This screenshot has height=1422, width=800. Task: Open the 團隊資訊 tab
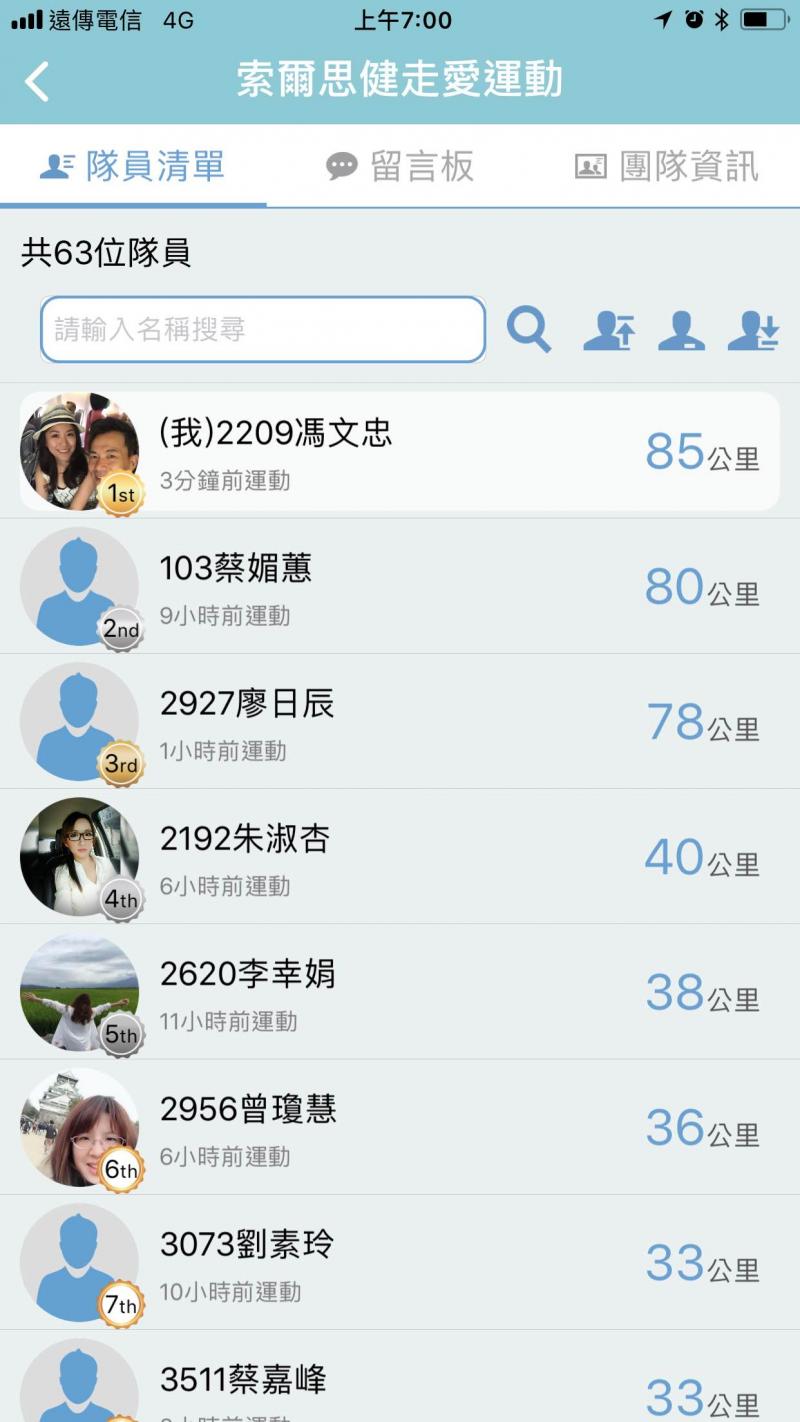(667, 167)
